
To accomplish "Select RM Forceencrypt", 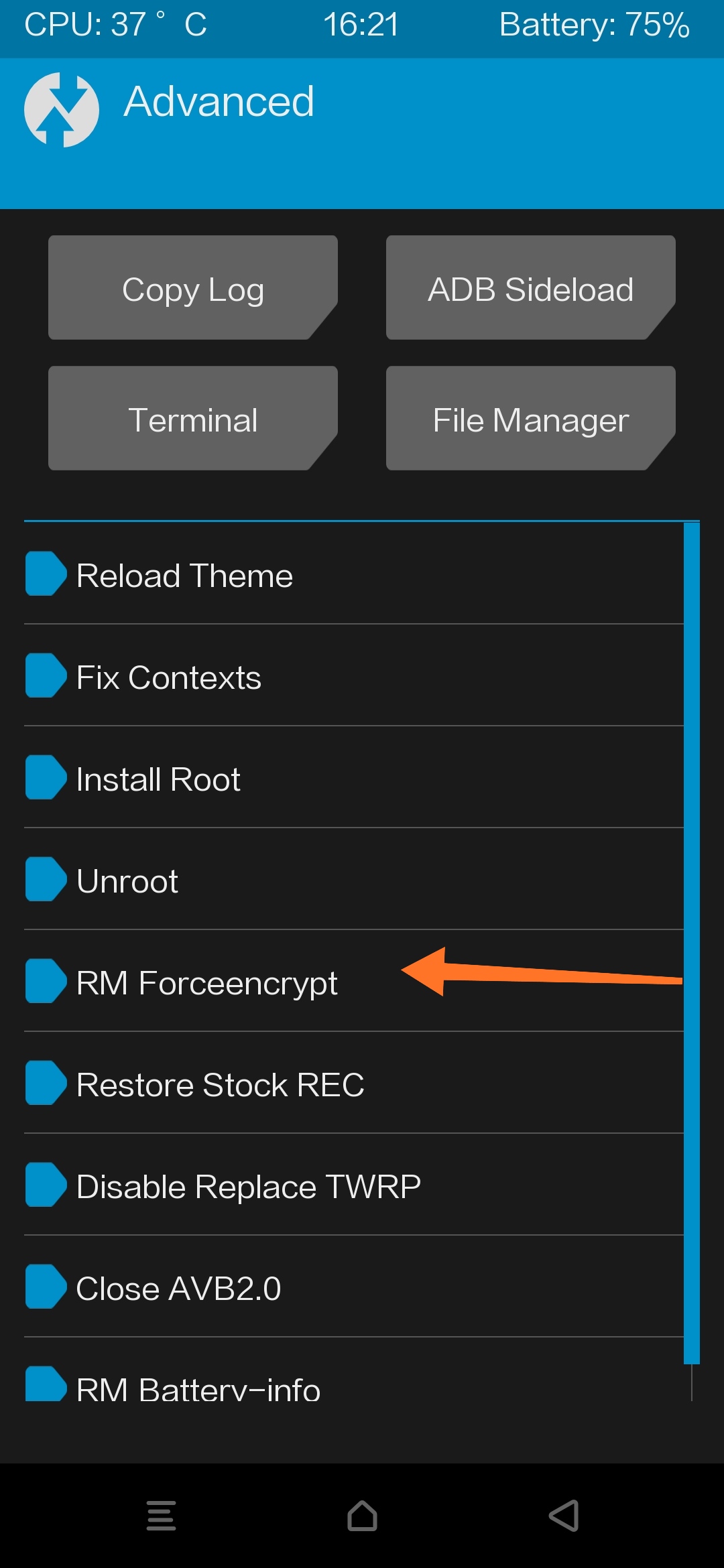I will pyautogui.click(x=354, y=982).
